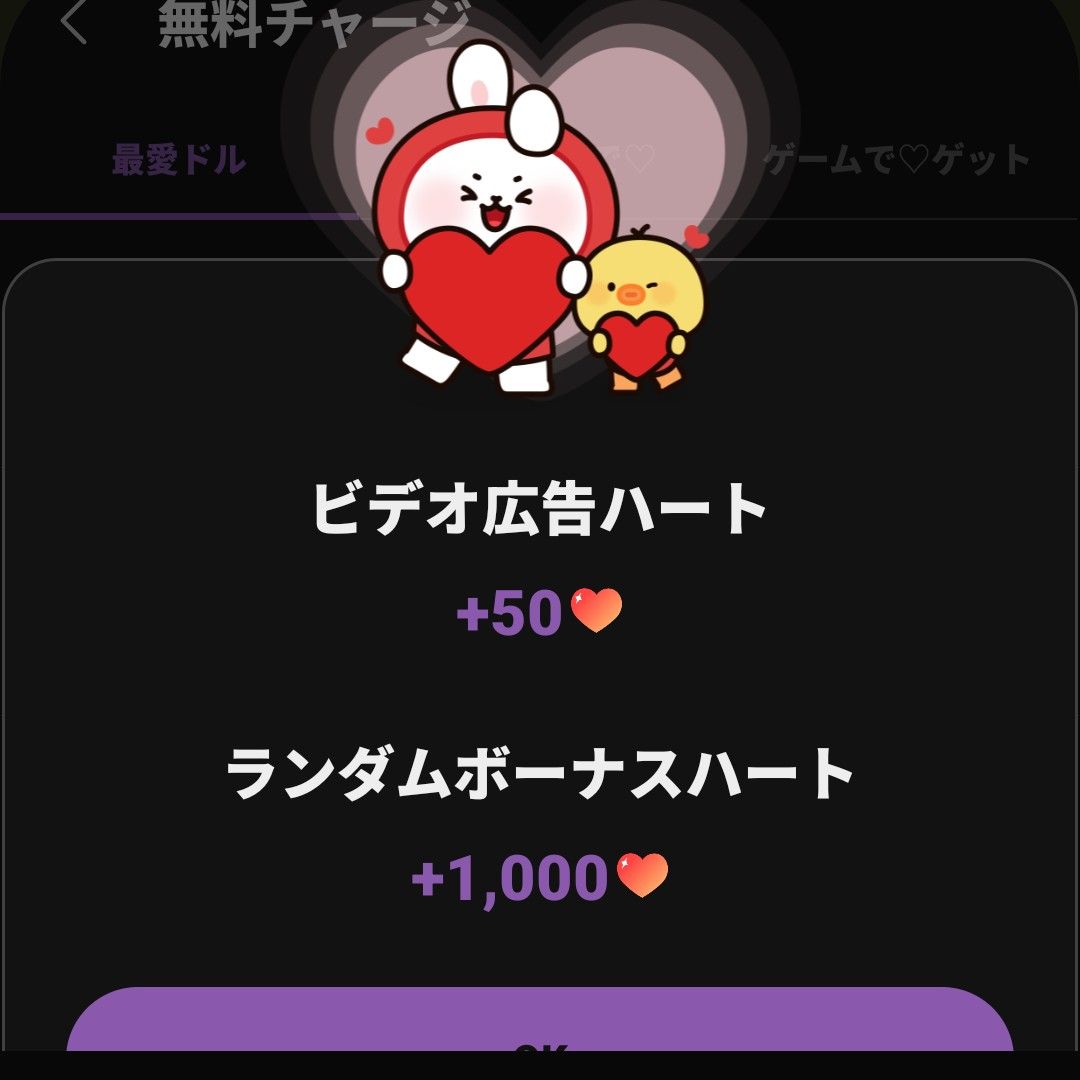Tap the purple OK button

coord(540,1025)
